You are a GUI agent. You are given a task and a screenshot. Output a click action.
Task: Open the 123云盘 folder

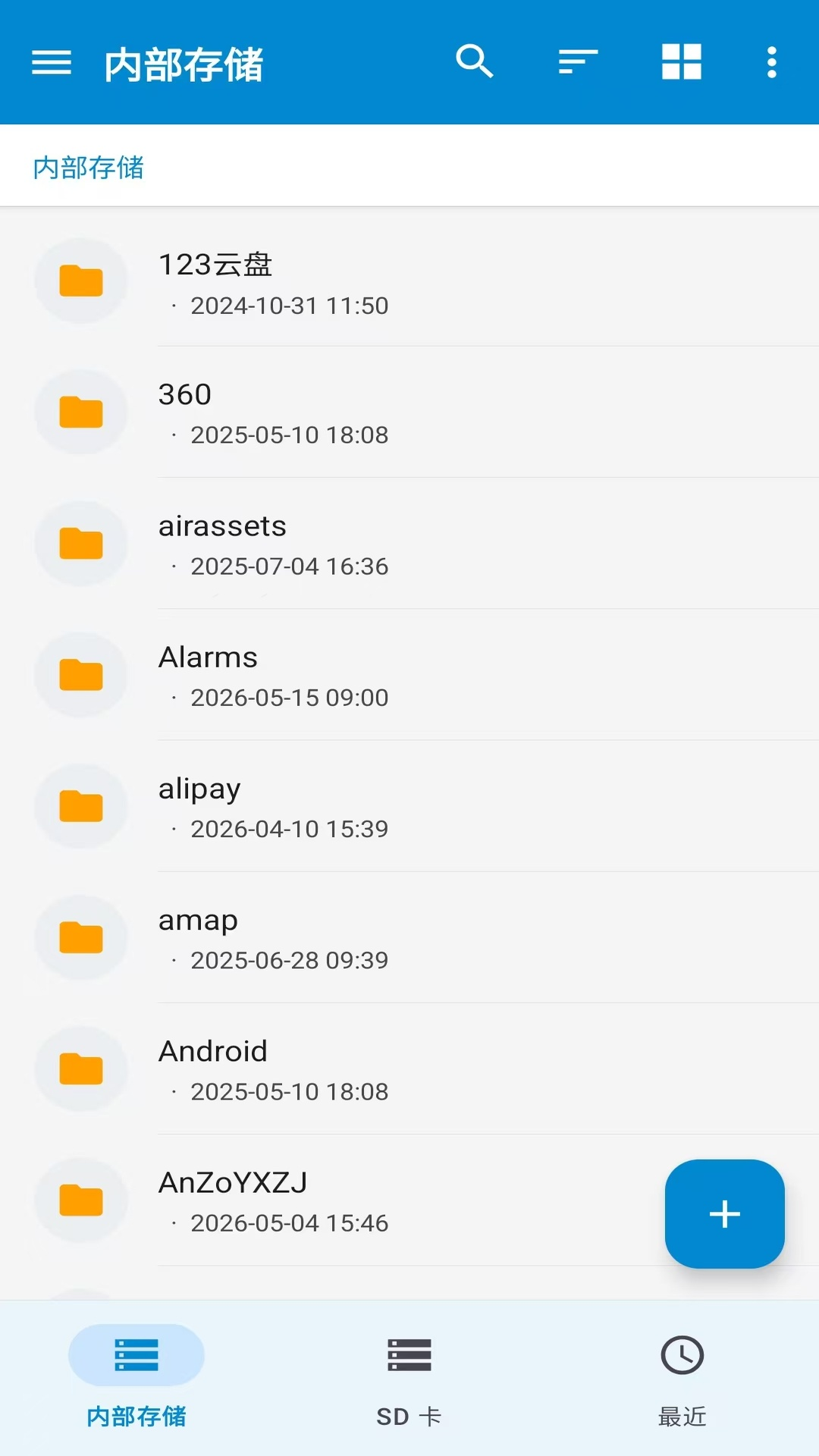(x=409, y=281)
